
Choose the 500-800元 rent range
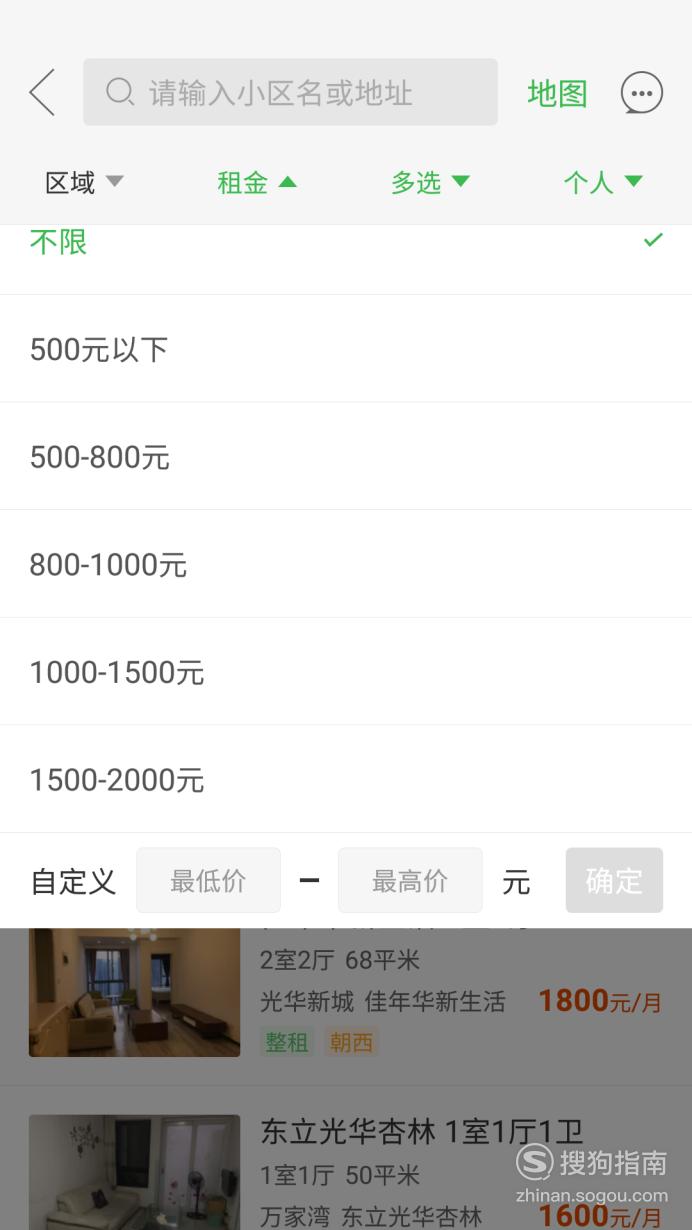click(x=346, y=457)
